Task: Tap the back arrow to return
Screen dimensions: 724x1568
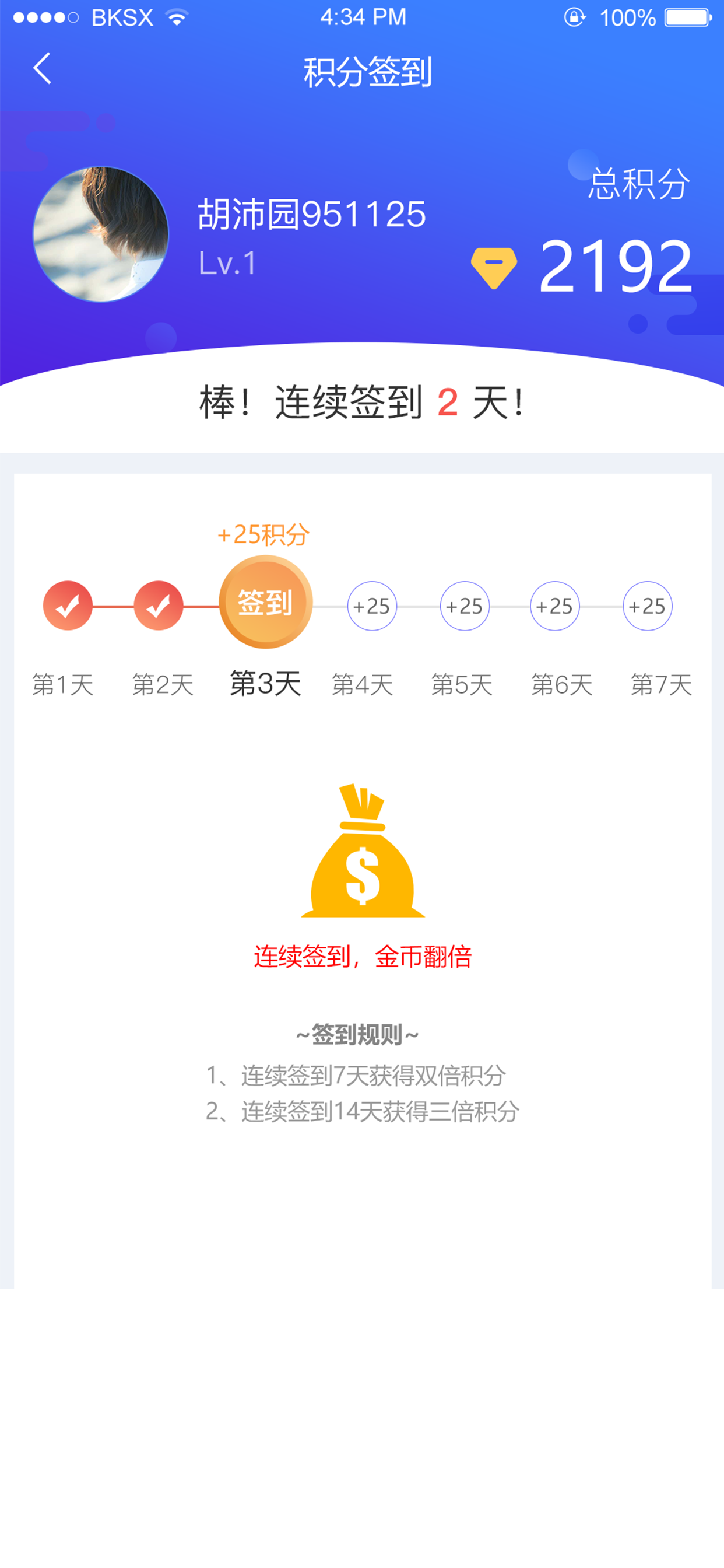Action: pyautogui.click(x=41, y=69)
